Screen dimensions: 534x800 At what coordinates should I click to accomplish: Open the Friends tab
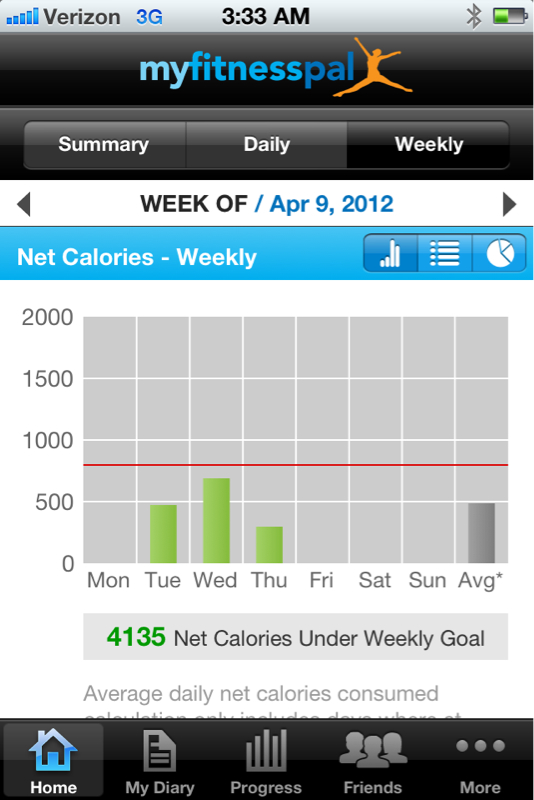[x=373, y=761]
